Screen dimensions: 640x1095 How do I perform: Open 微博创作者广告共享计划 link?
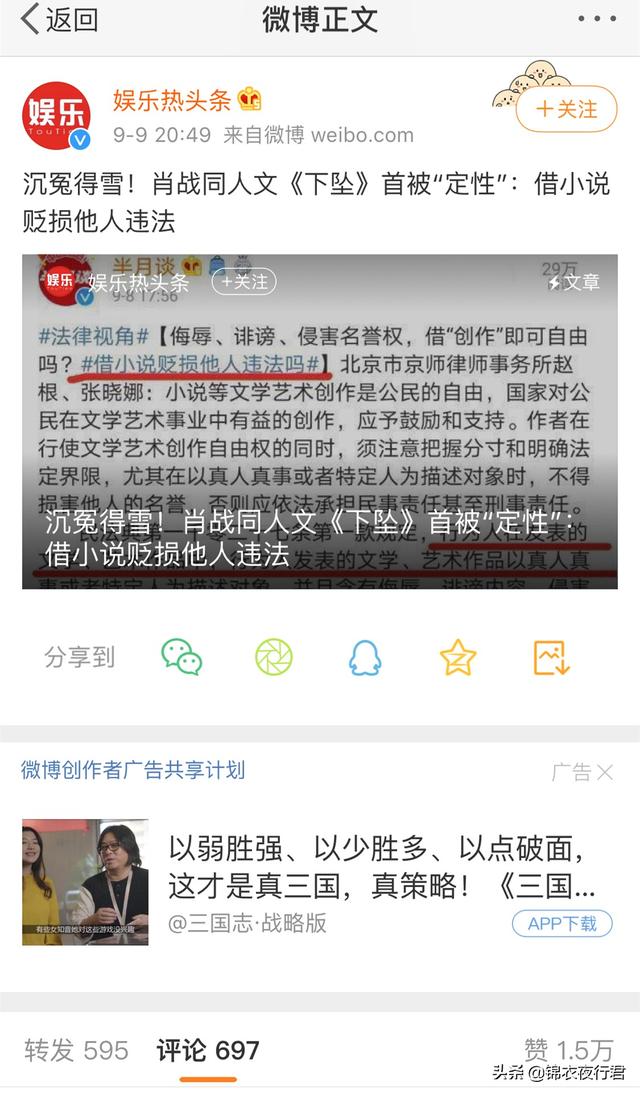pyautogui.click(x=133, y=770)
